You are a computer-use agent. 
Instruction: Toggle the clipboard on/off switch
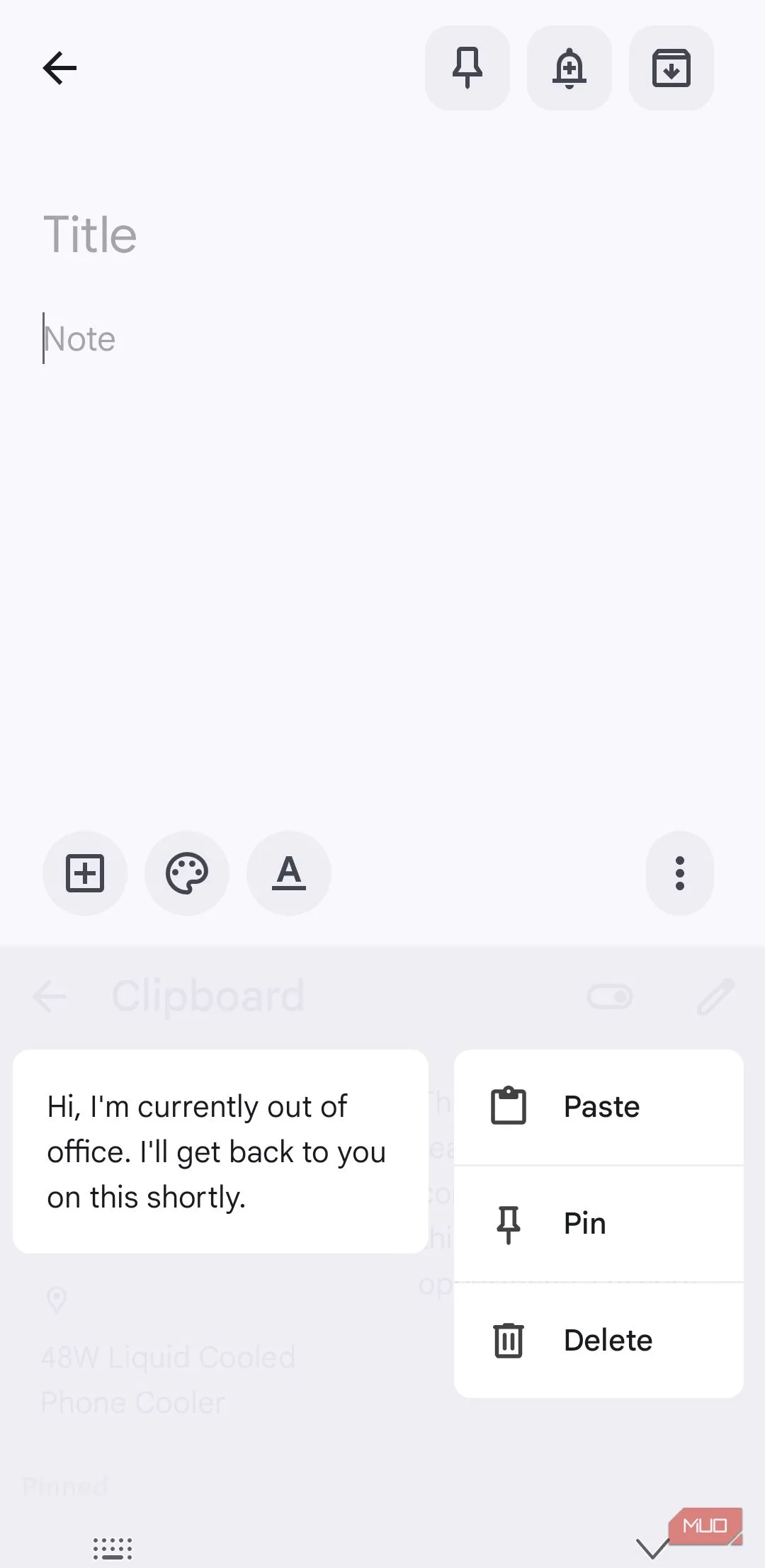click(610, 996)
